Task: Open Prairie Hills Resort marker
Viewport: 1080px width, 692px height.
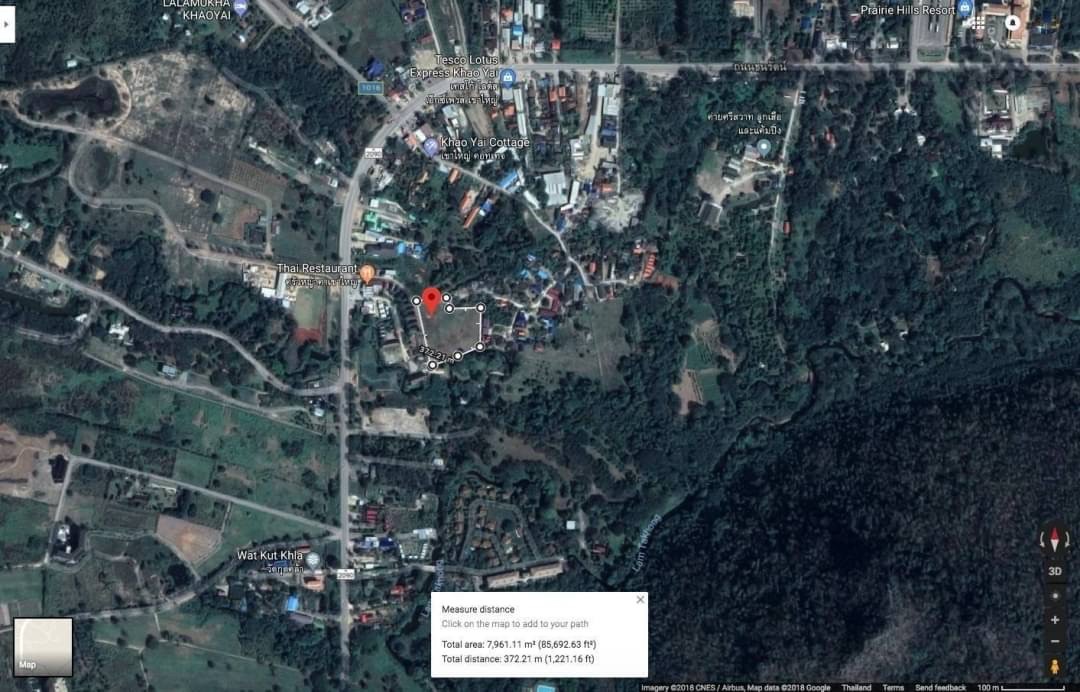Action: [964, 9]
